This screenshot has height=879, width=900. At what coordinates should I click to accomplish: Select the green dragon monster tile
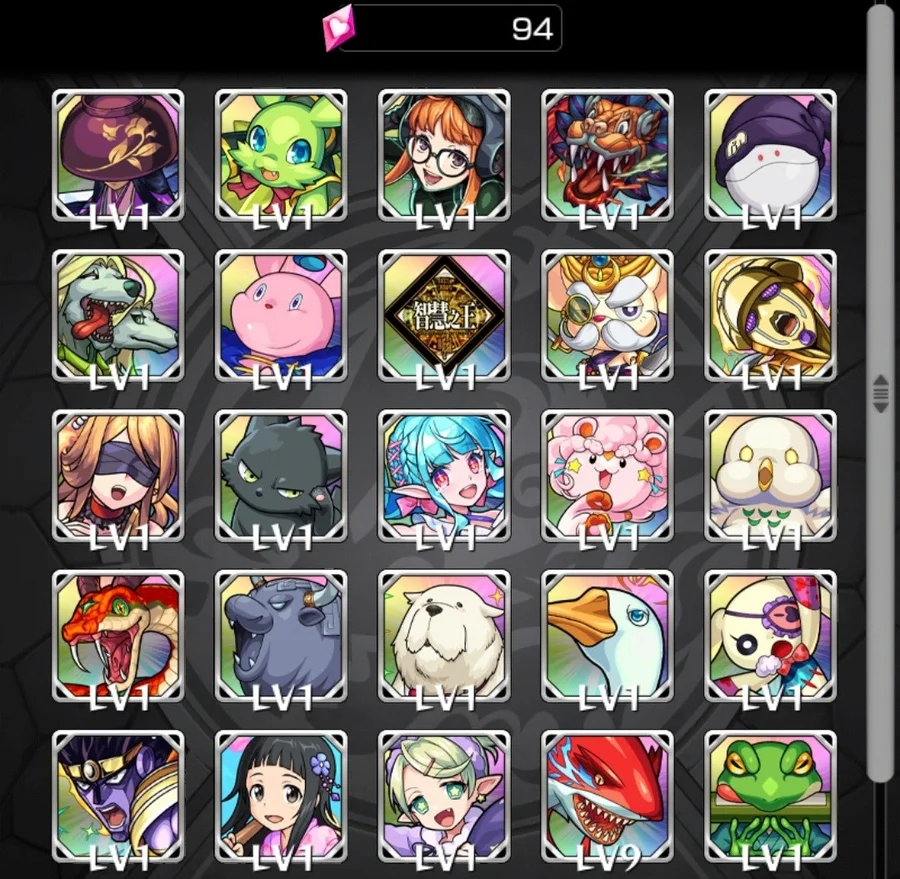tap(281, 155)
